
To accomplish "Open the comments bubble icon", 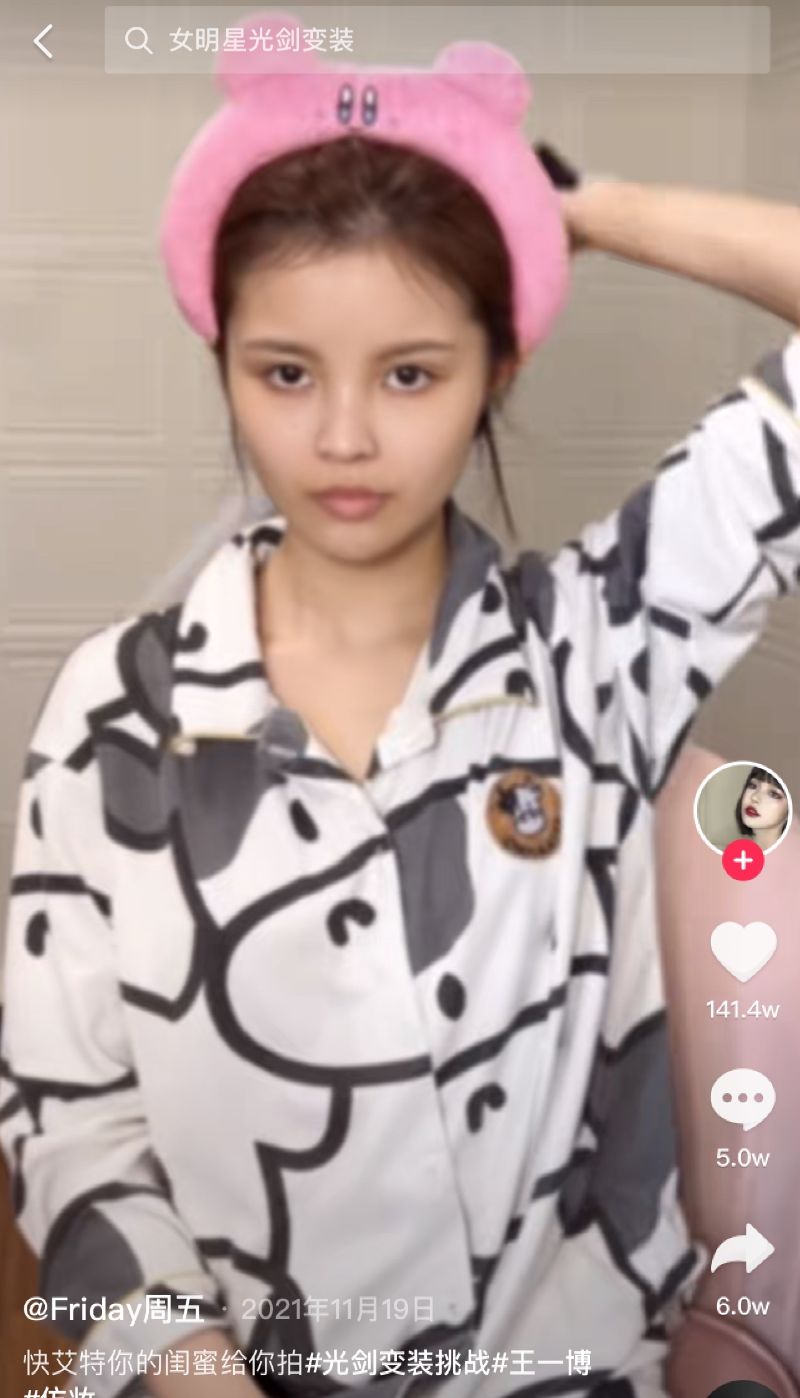I will 742,1099.
